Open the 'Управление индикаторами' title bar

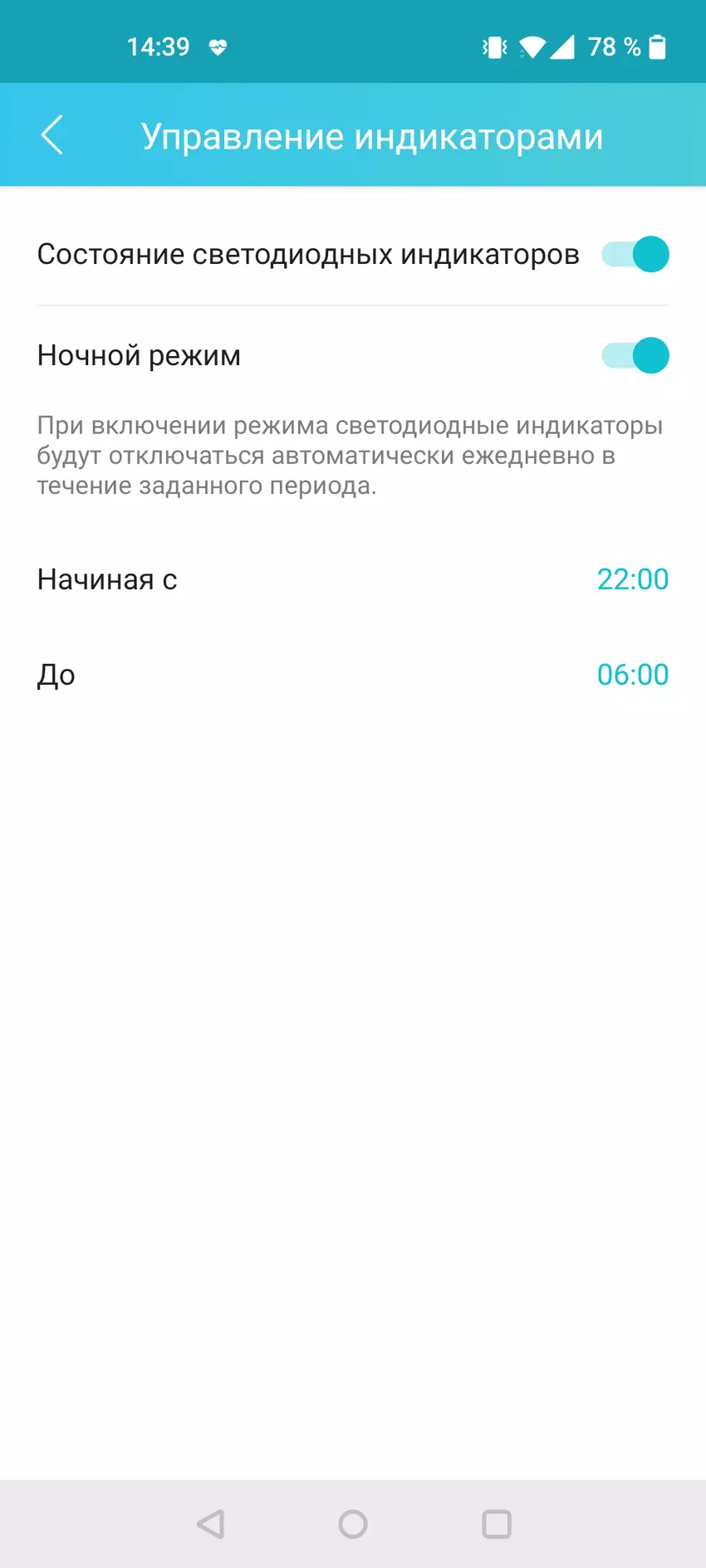coord(373,135)
